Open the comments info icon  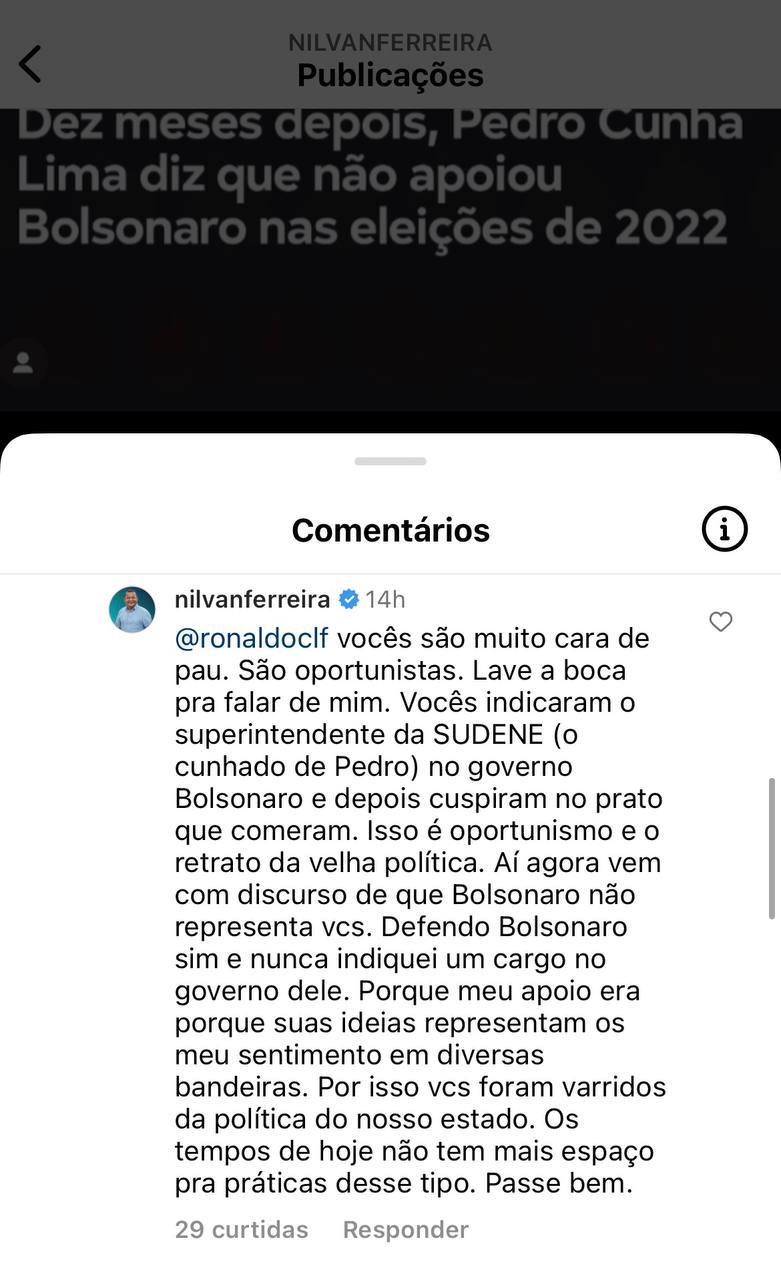(x=724, y=529)
